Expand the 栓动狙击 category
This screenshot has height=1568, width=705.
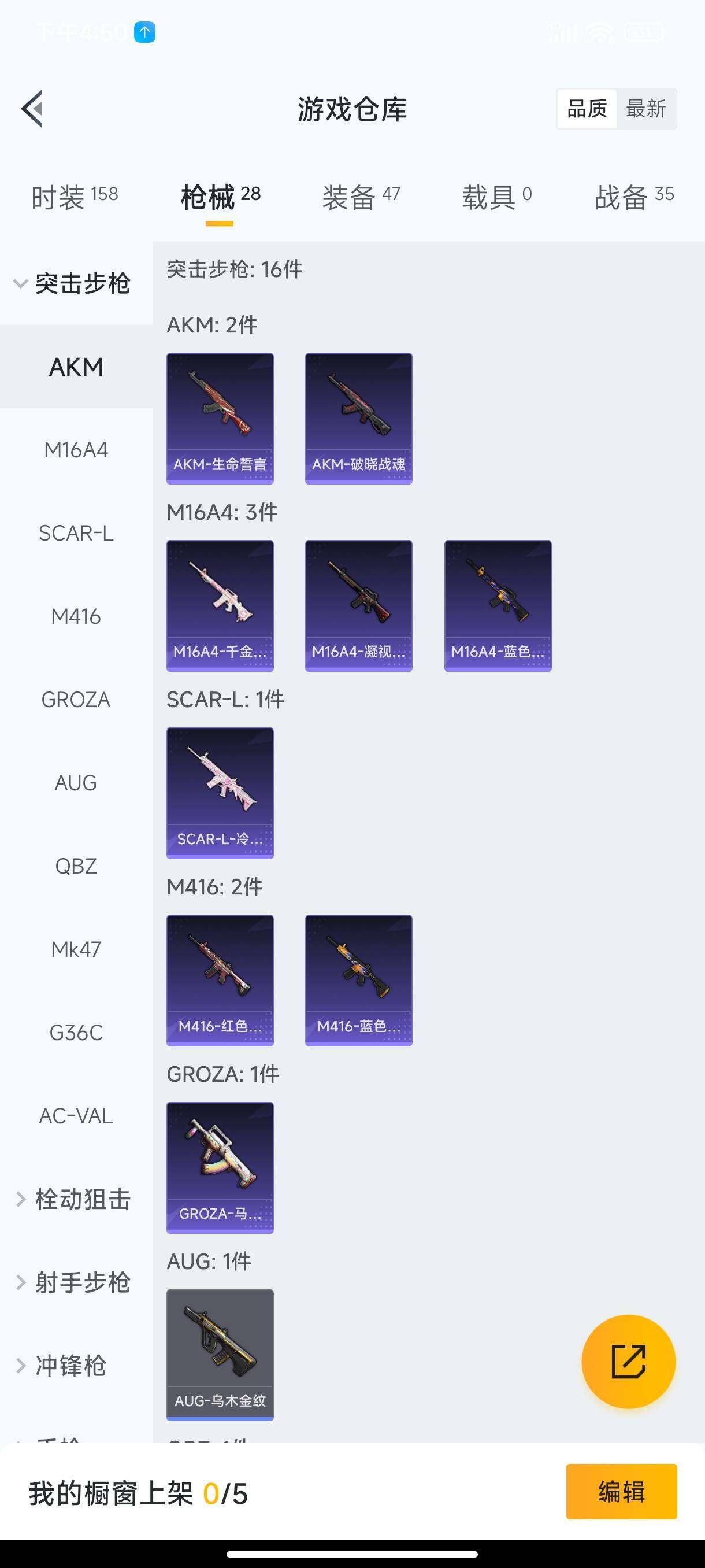[x=73, y=1199]
